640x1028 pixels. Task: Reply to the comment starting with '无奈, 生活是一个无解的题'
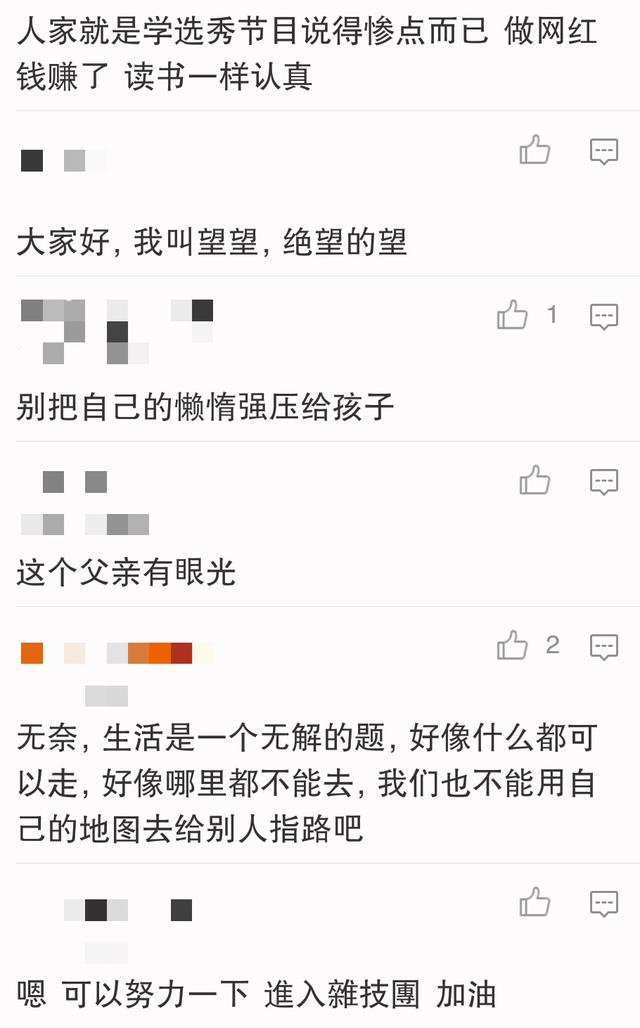pos(604,647)
